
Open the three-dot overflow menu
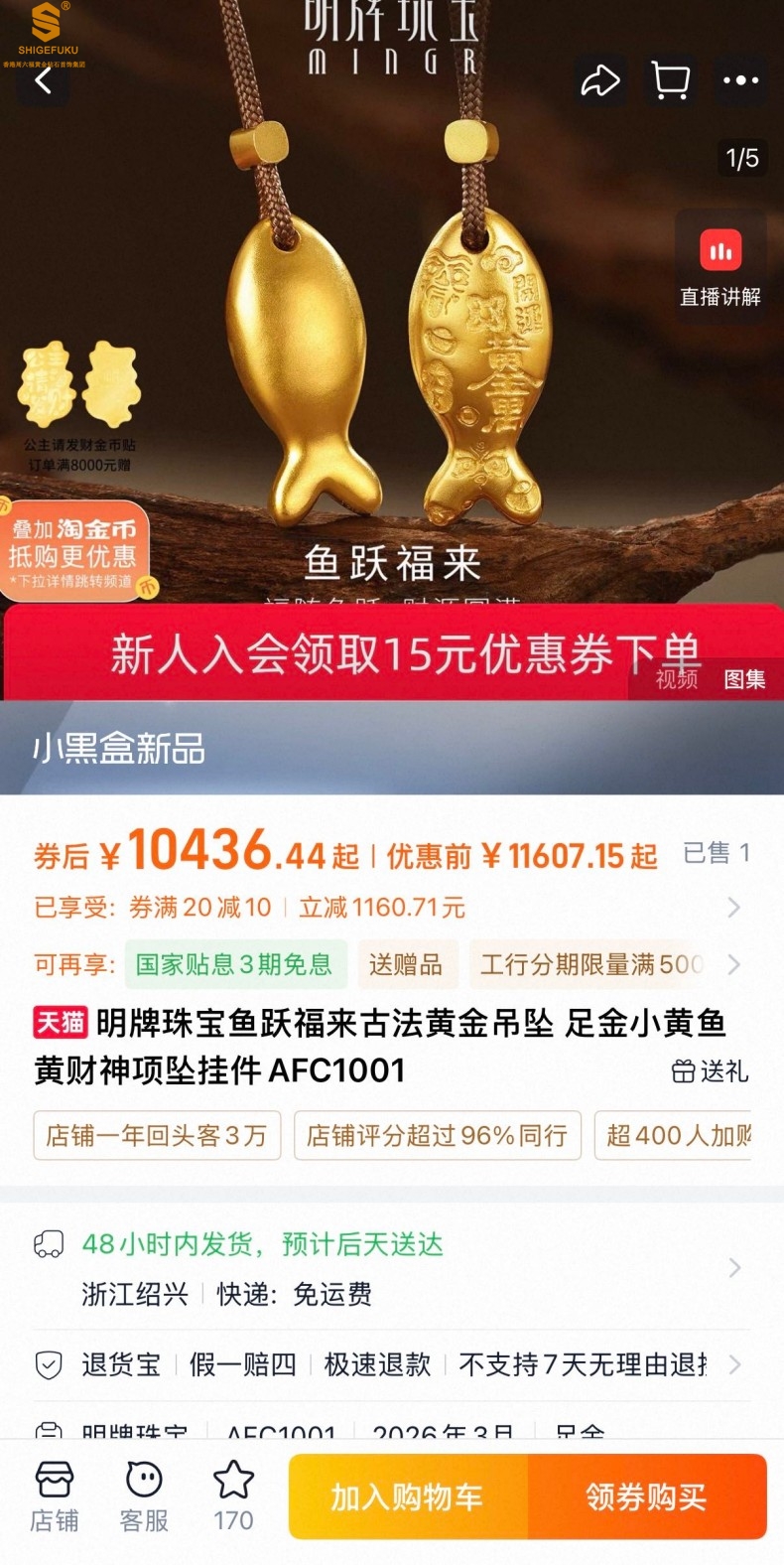(x=740, y=81)
